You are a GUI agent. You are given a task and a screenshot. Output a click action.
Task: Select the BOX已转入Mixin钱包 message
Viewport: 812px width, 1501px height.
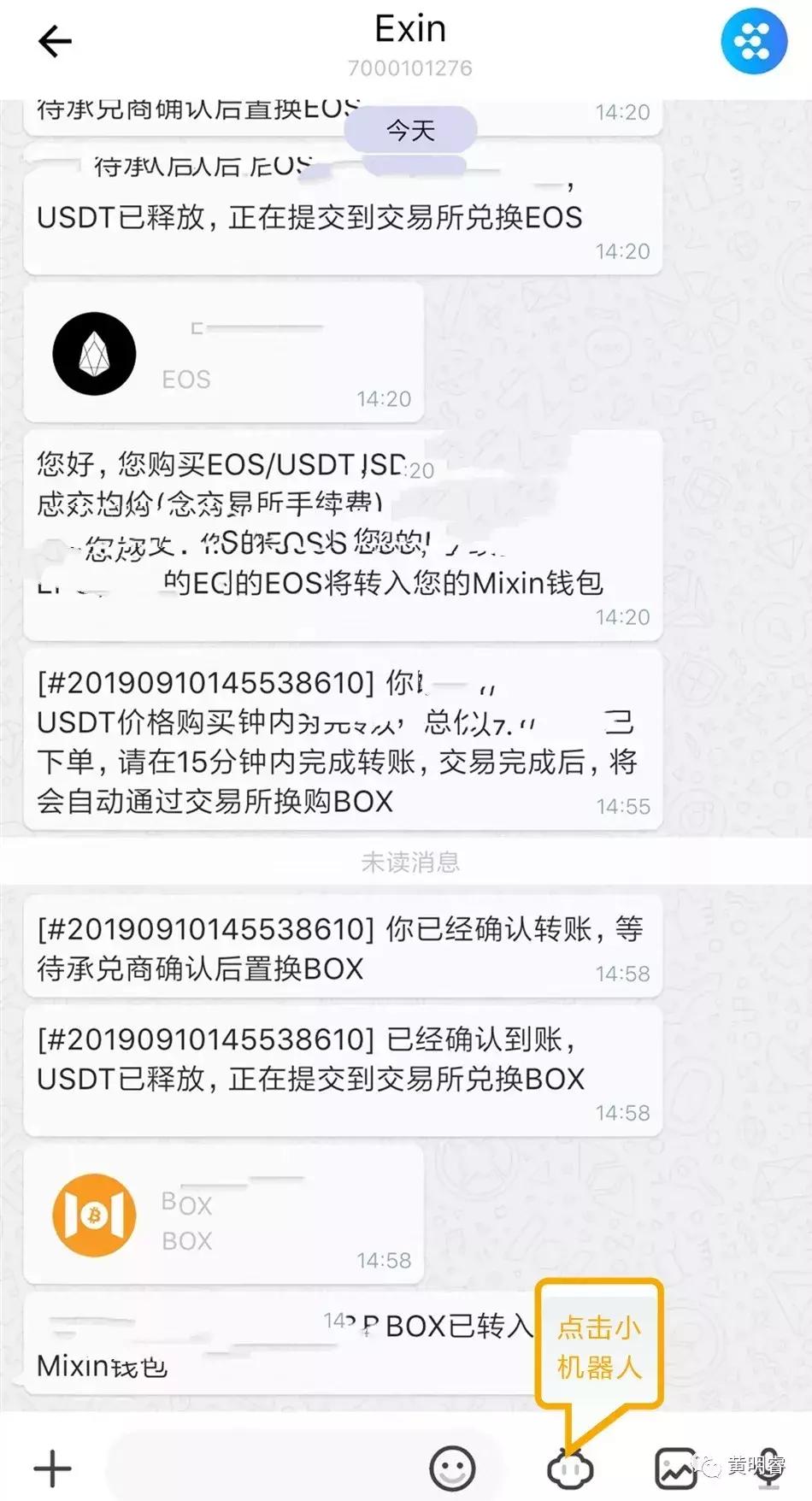(256, 1342)
